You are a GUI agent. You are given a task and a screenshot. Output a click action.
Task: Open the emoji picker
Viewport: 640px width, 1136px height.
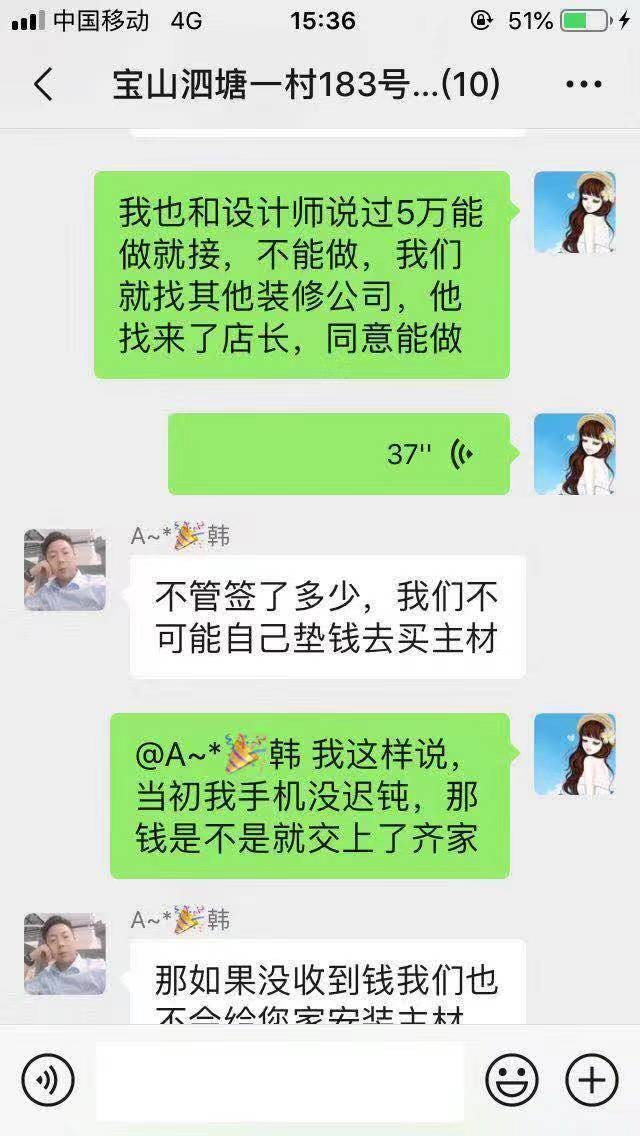tap(511, 1080)
